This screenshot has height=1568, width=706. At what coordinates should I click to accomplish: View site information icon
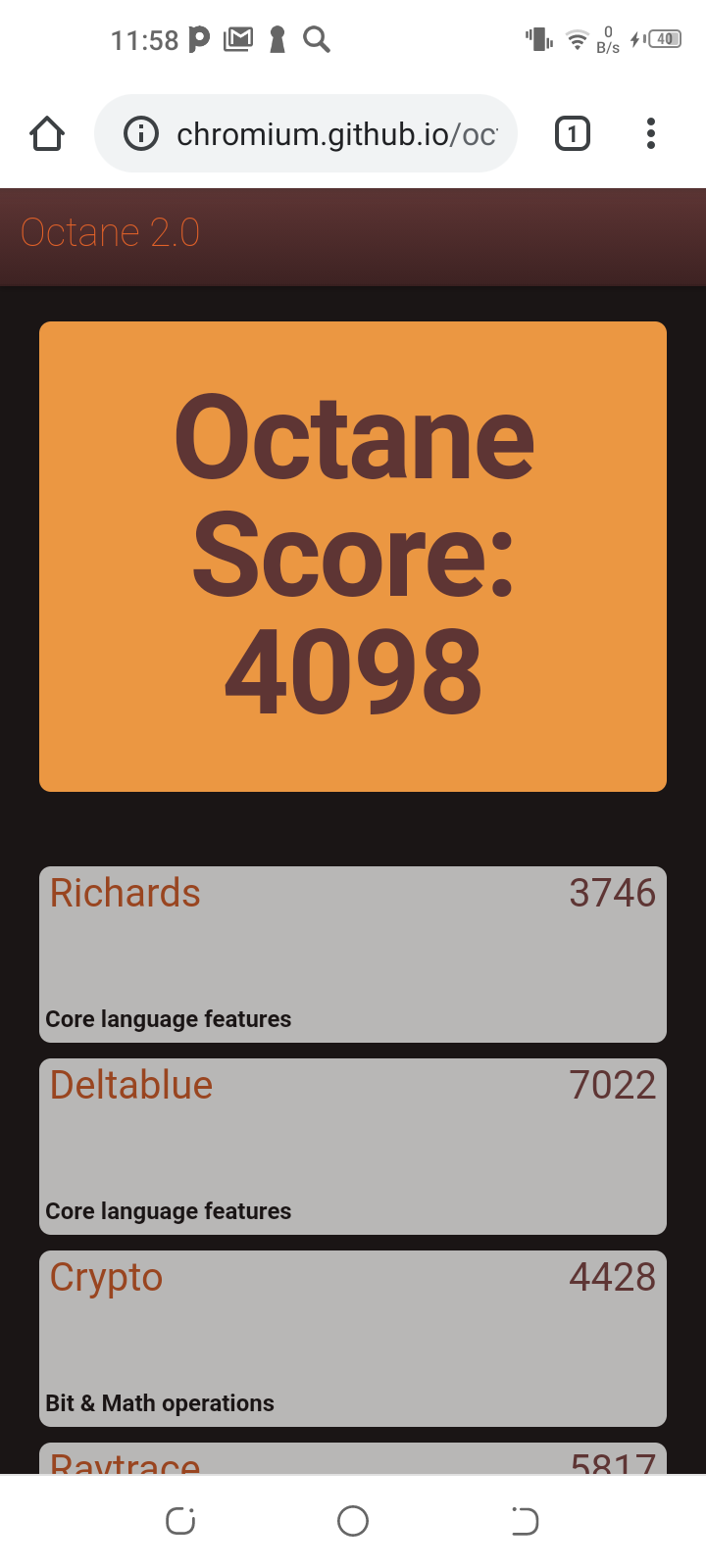click(x=141, y=133)
